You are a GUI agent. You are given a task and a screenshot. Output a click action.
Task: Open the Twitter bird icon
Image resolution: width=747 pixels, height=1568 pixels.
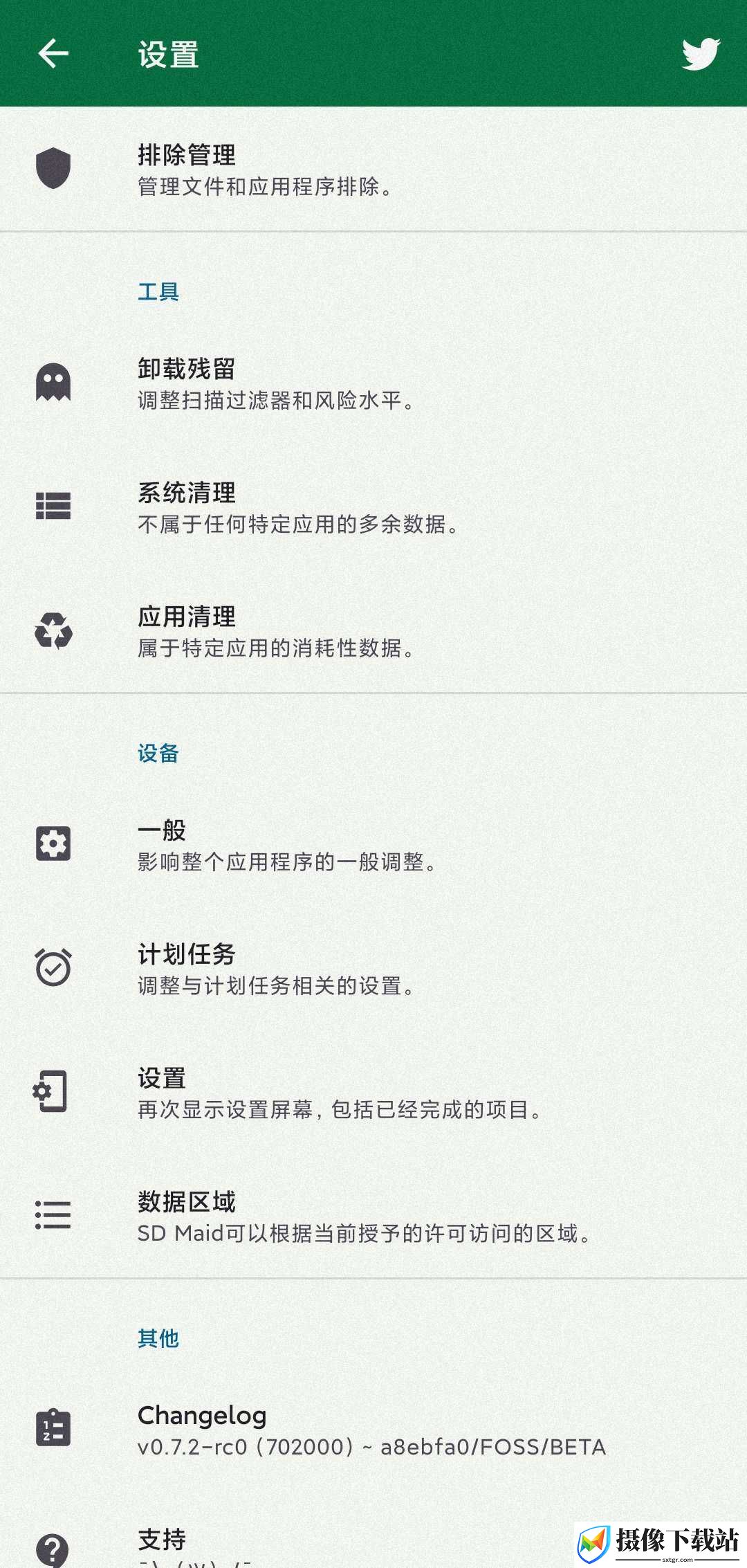point(701,53)
